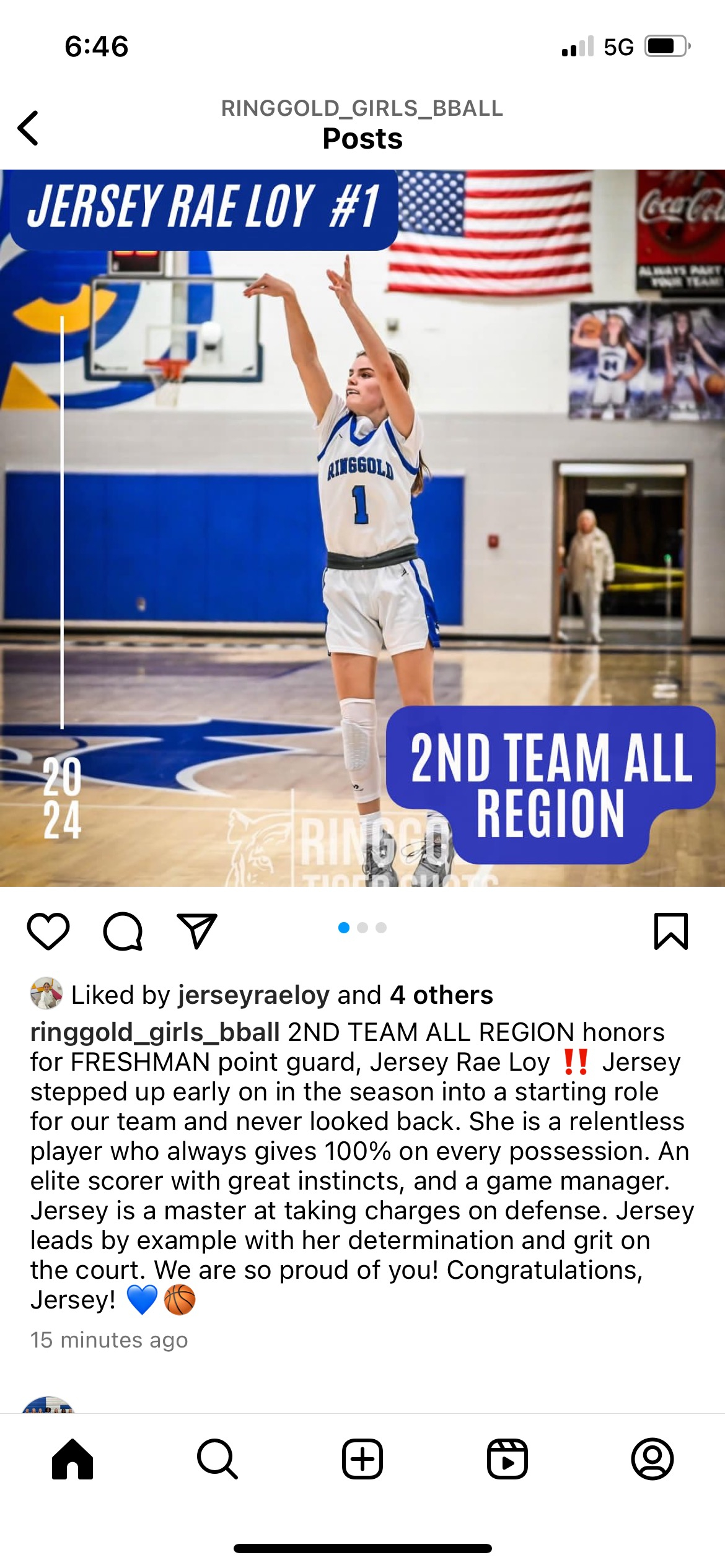The image size is (725, 1568).
Task: Open the Jersey Rae Loy post image
Action: pyautogui.click(x=362, y=528)
